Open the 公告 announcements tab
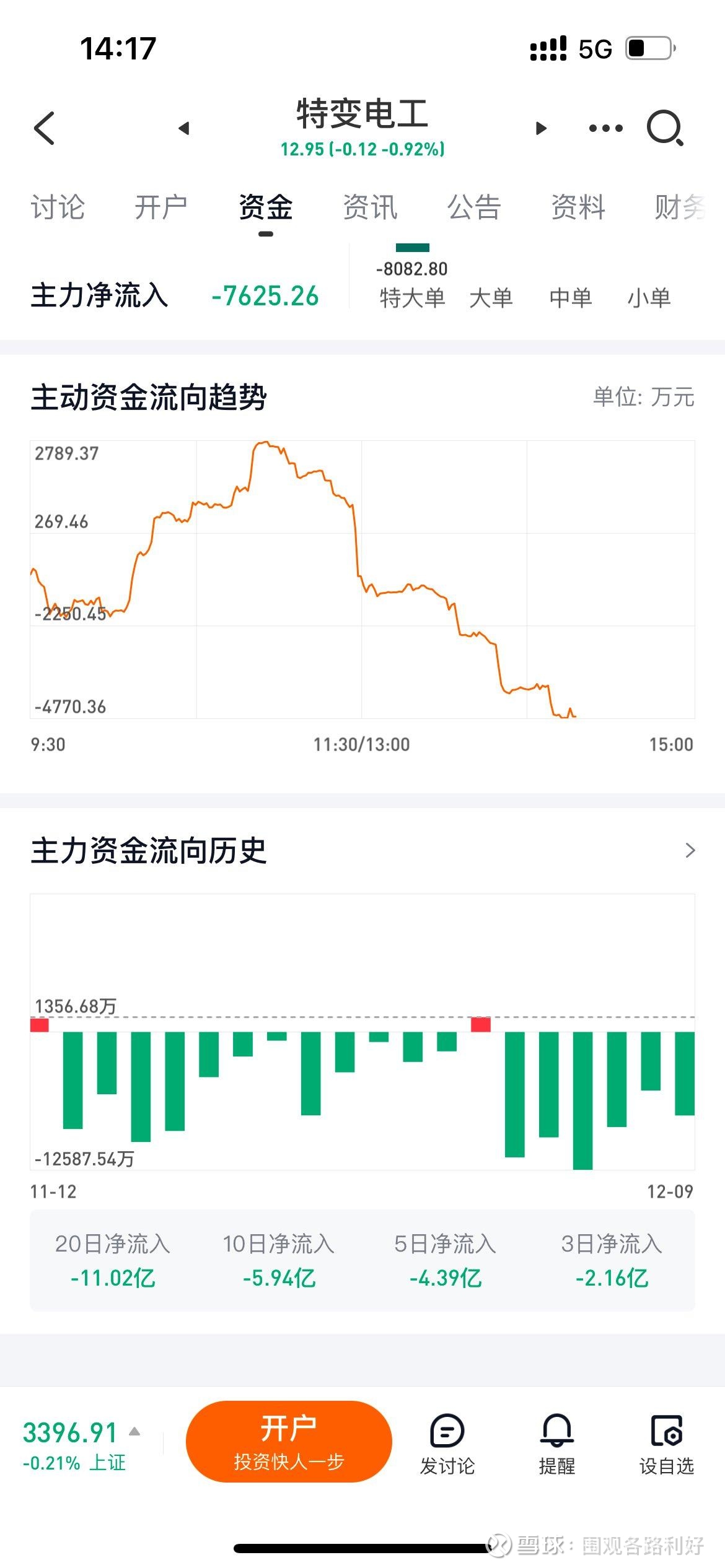 click(x=473, y=208)
